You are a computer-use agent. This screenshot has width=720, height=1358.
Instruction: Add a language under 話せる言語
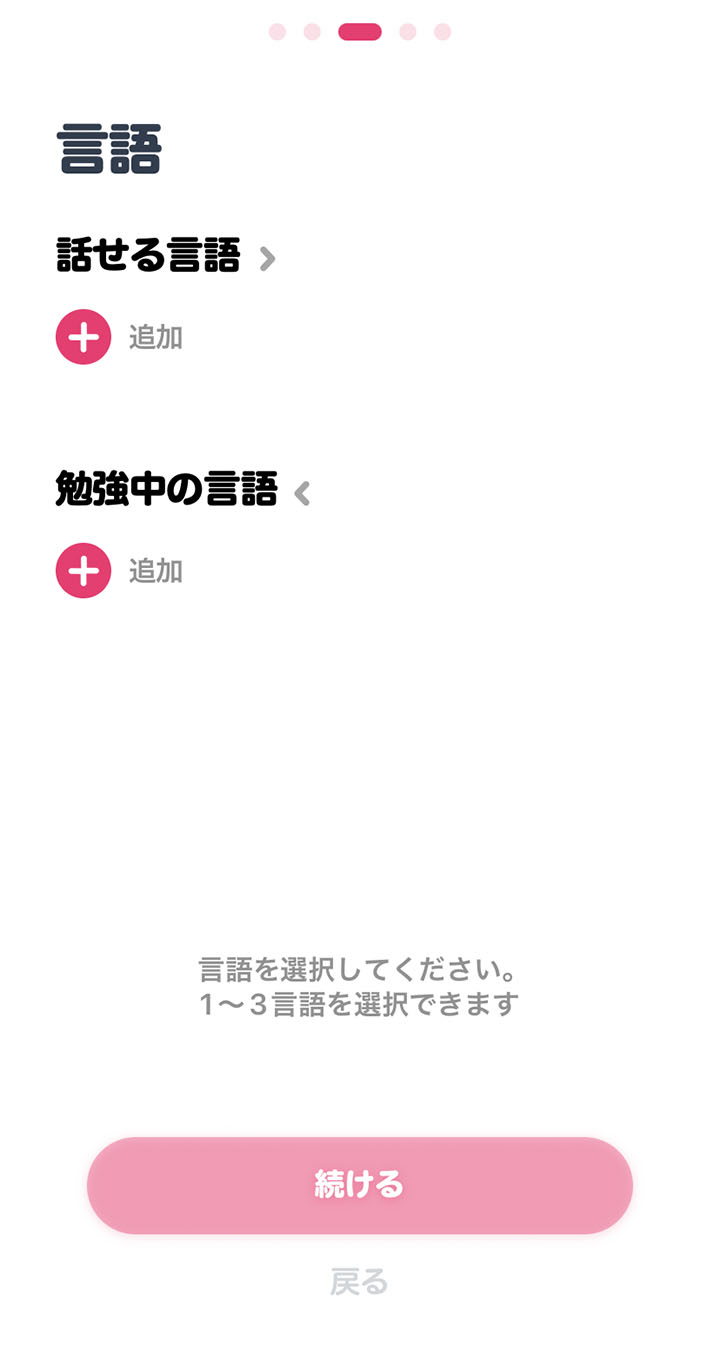[x=84, y=337]
